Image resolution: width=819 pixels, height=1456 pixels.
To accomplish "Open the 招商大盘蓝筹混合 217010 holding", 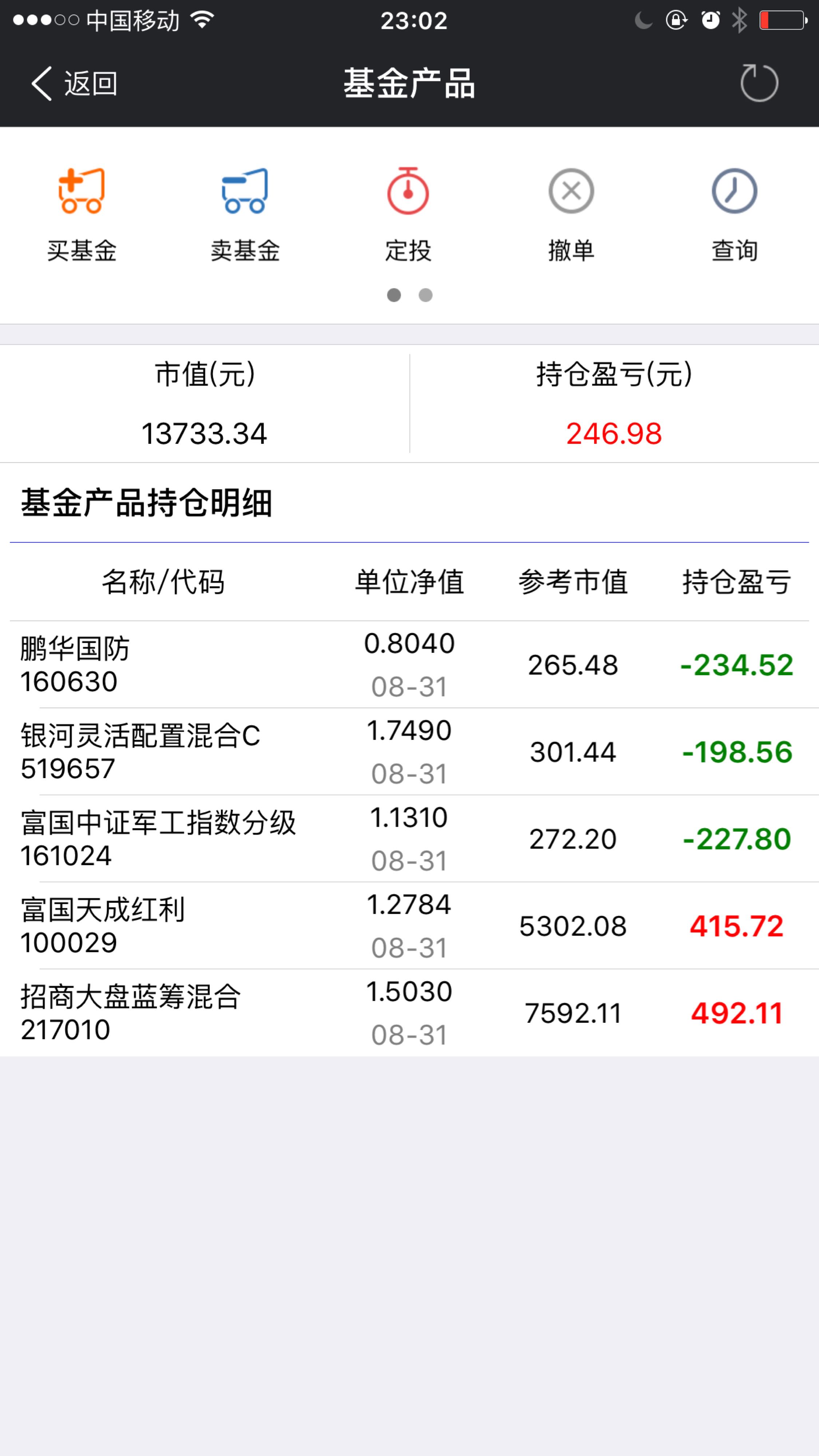I will tap(409, 1013).
